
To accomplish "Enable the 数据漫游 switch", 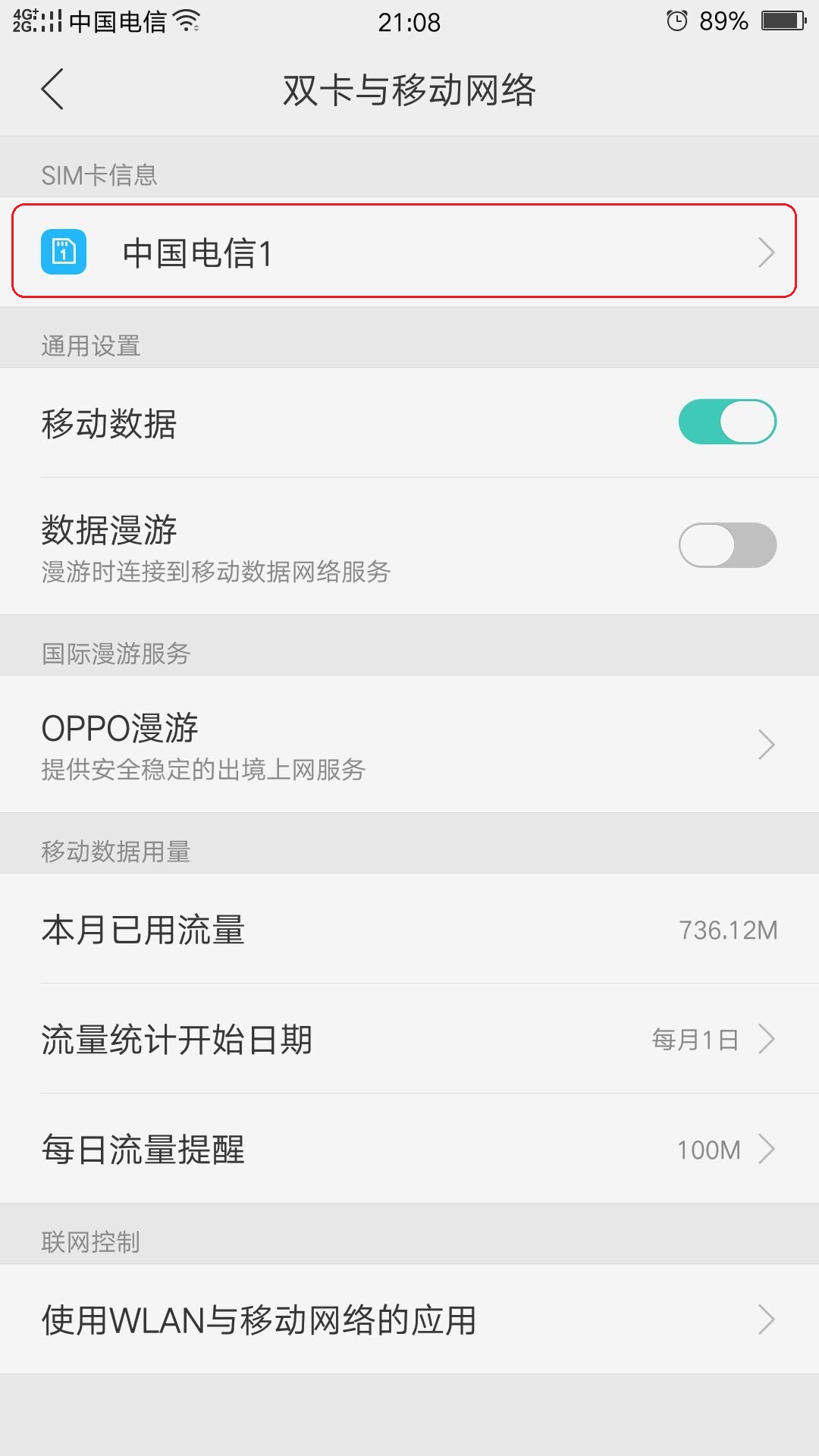I will tap(727, 544).
